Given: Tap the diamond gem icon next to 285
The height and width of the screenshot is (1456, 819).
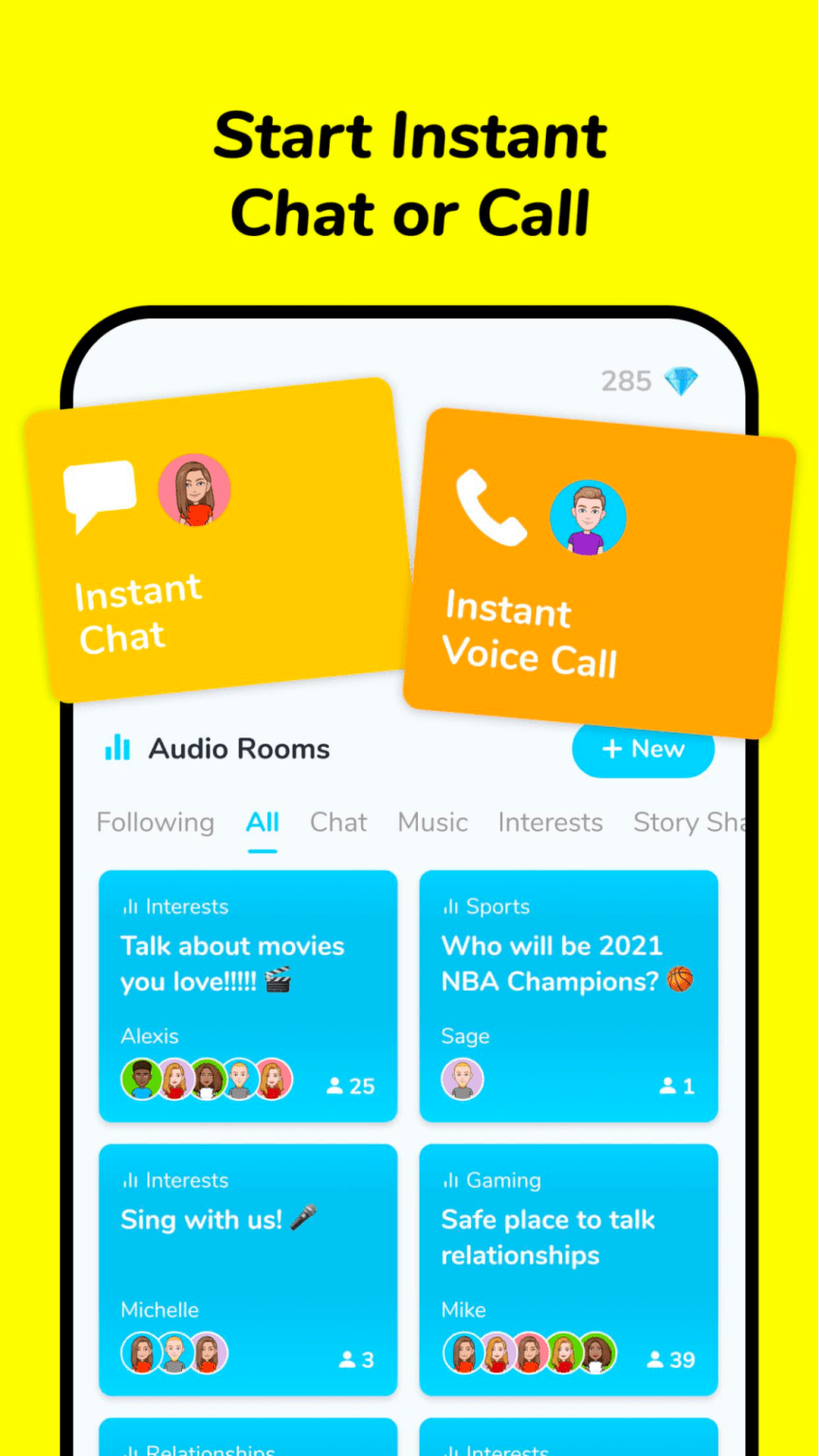Looking at the screenshot, I should (682, 380).
